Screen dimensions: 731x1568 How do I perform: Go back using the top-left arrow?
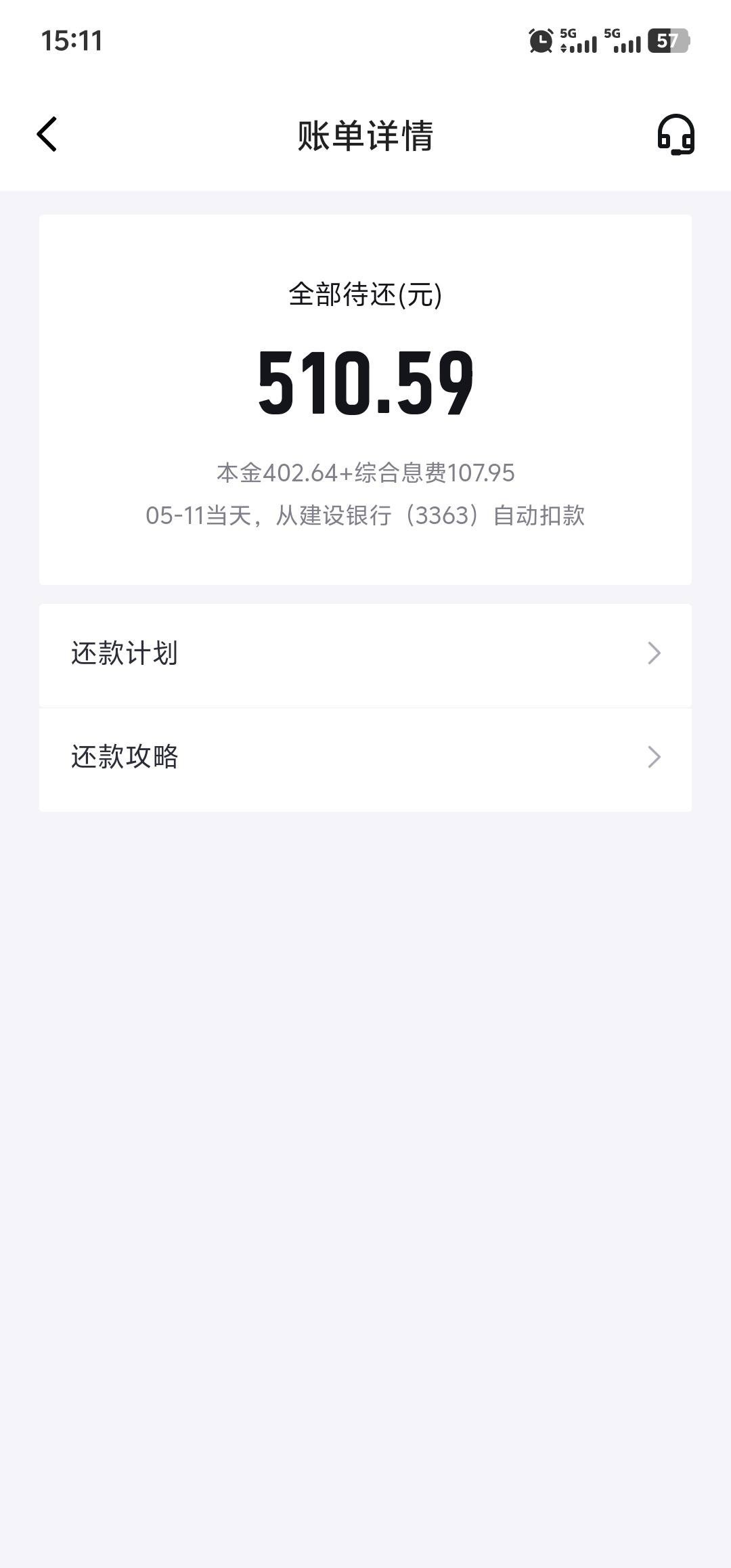(x=47, y=134)
